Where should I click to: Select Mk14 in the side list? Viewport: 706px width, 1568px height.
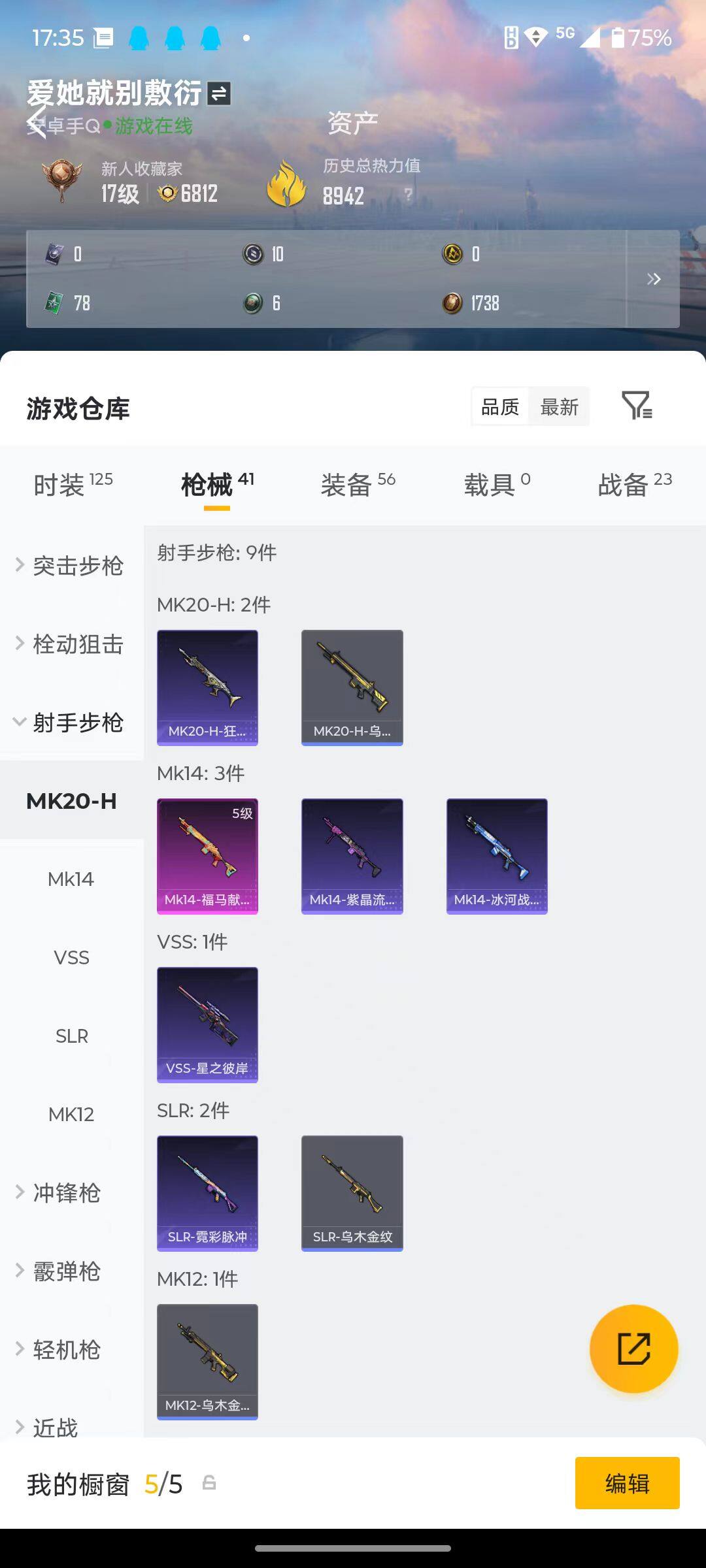71,879
